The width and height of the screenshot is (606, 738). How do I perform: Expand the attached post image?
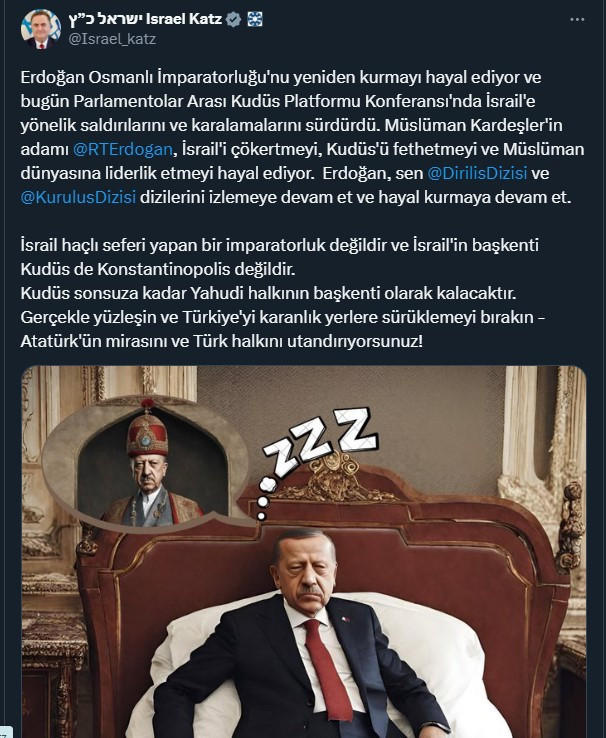coord(303,550)
